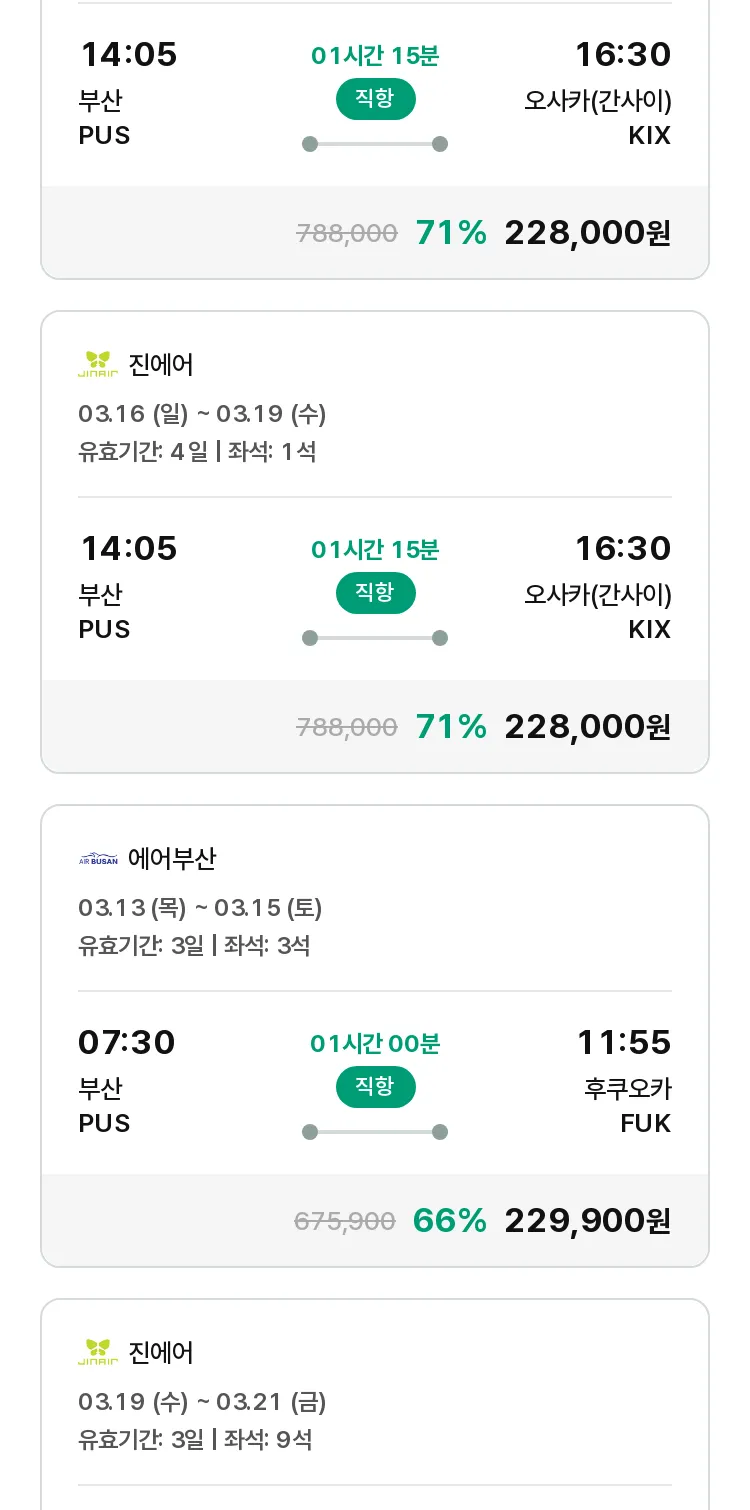Open the 진에어 03.16 ~ 03.19 Osaka deal
Screen dimensions: 750x1510
point(375,542)
